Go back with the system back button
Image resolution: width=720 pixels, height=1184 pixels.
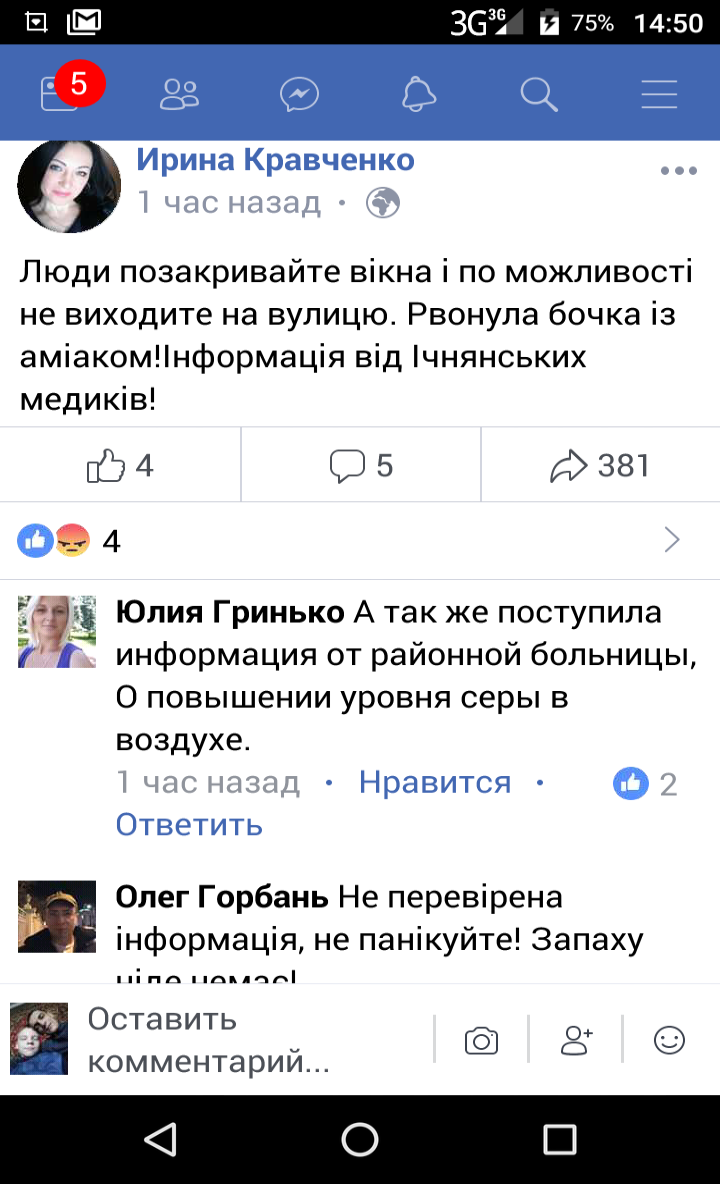click(160, 1139)
